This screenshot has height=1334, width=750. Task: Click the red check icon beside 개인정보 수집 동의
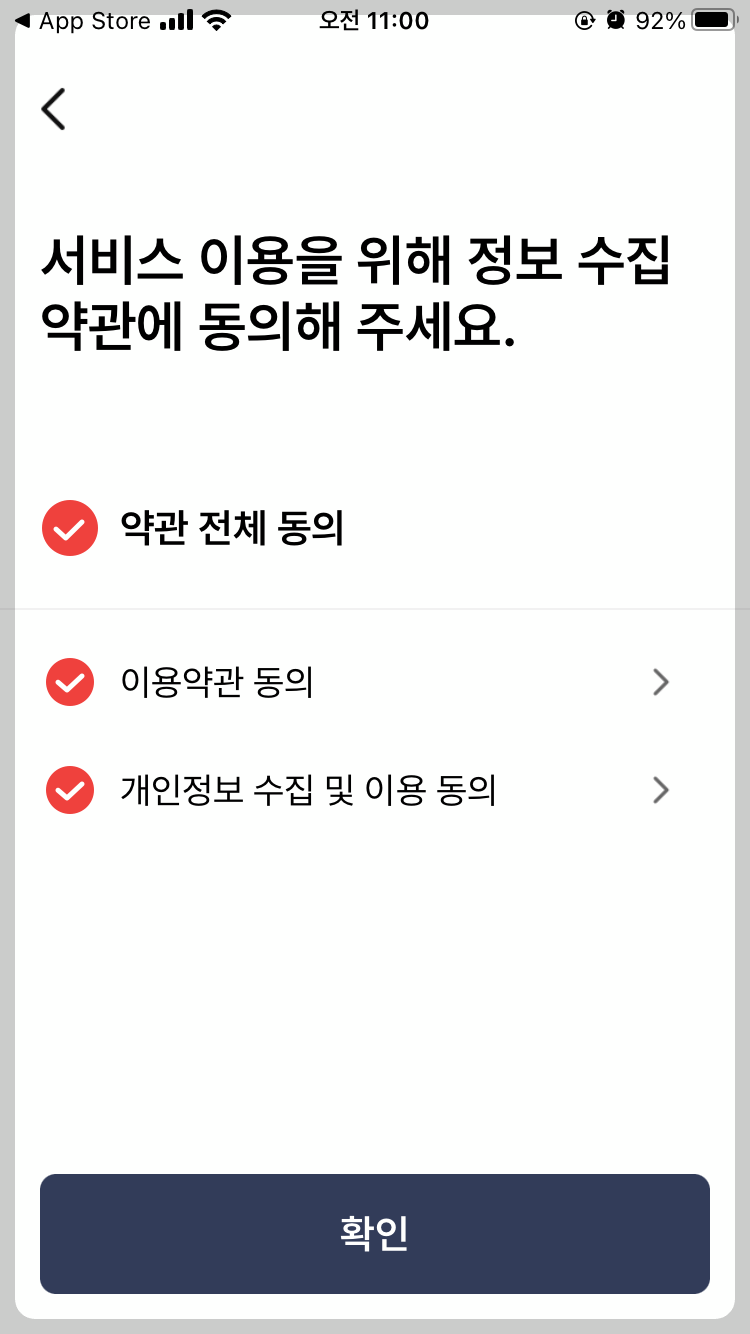pyautogui.click(x=68, y=790)
